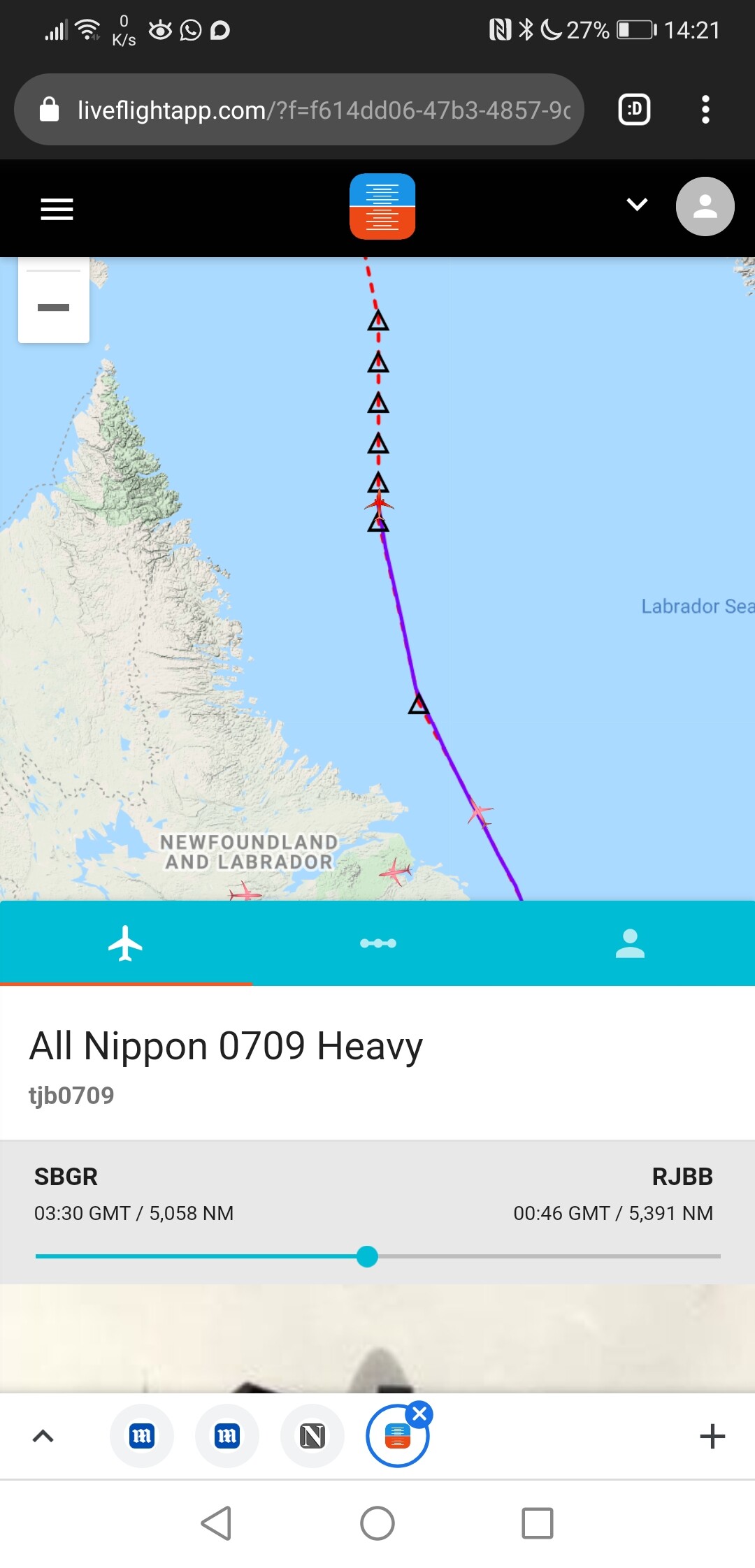The width and height of the screenshot is (755, 1568).
Task: Open the browser overflow menu
Action: [x=705, y=110]
